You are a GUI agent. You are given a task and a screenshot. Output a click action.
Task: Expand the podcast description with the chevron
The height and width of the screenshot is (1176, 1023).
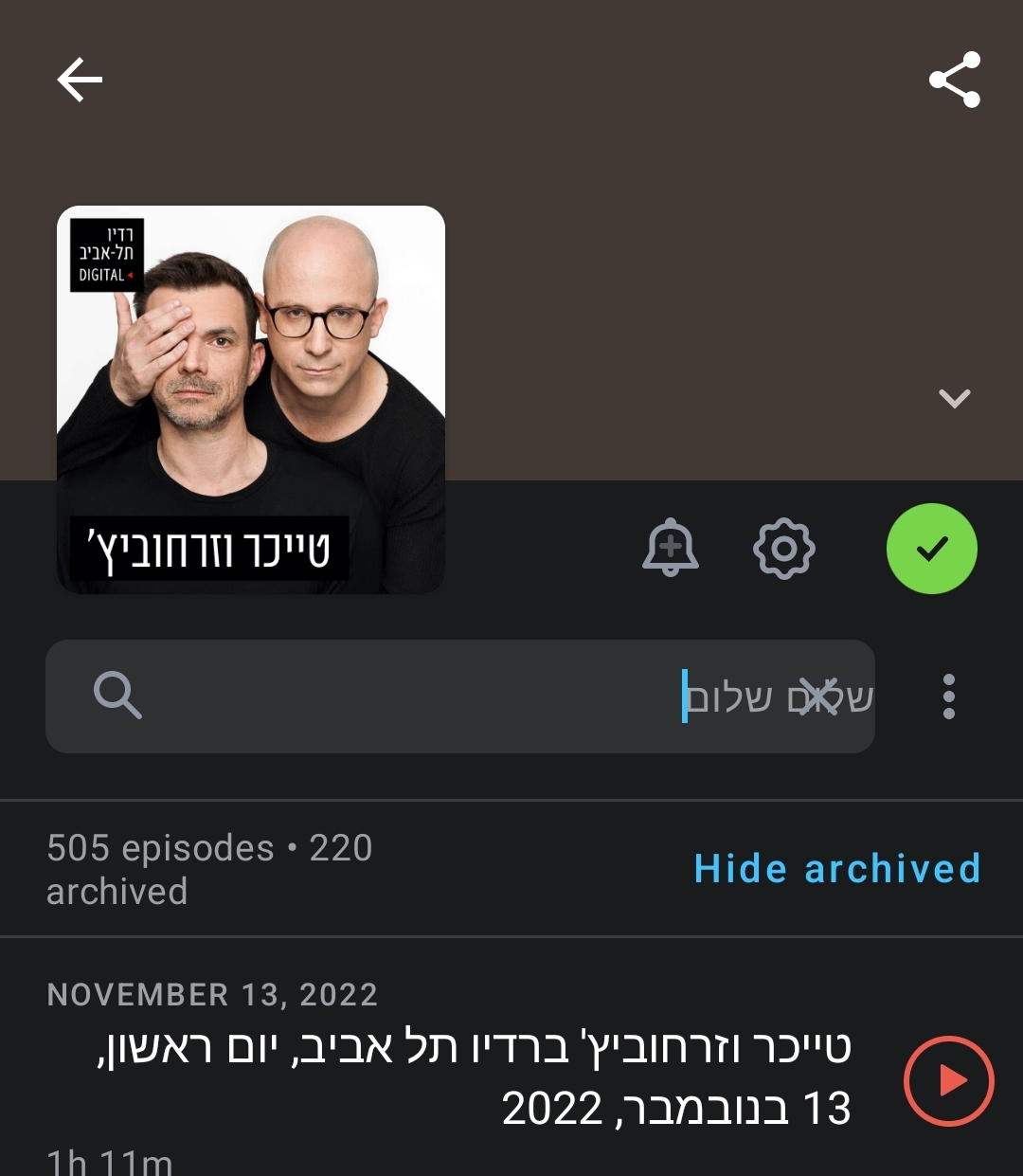tap(954, 397)
